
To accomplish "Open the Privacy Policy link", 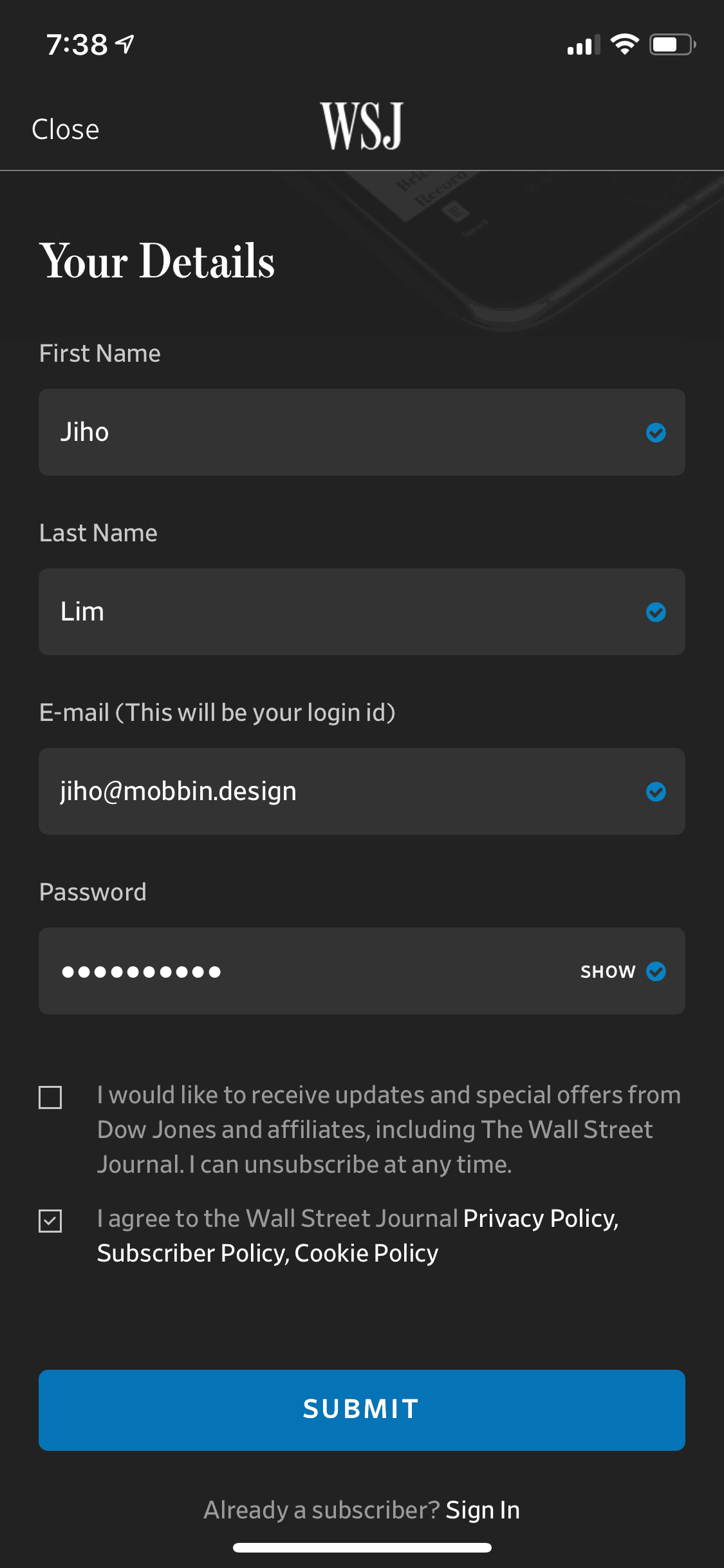I will (541, 1218).
